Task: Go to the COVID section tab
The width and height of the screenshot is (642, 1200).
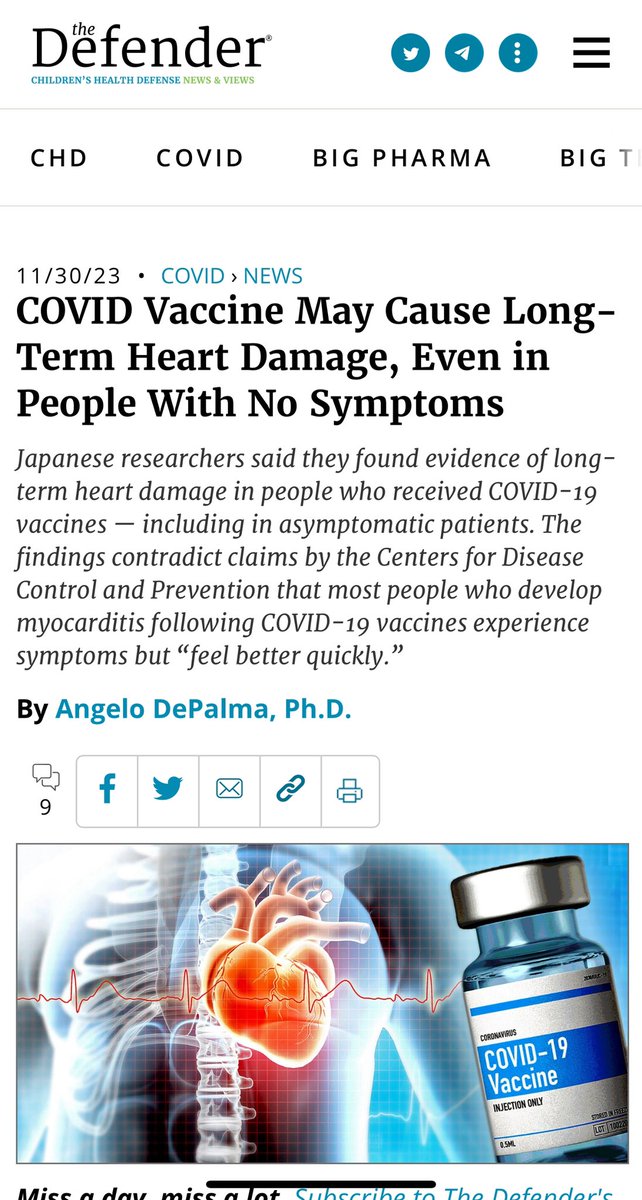Action: point(200,158)
